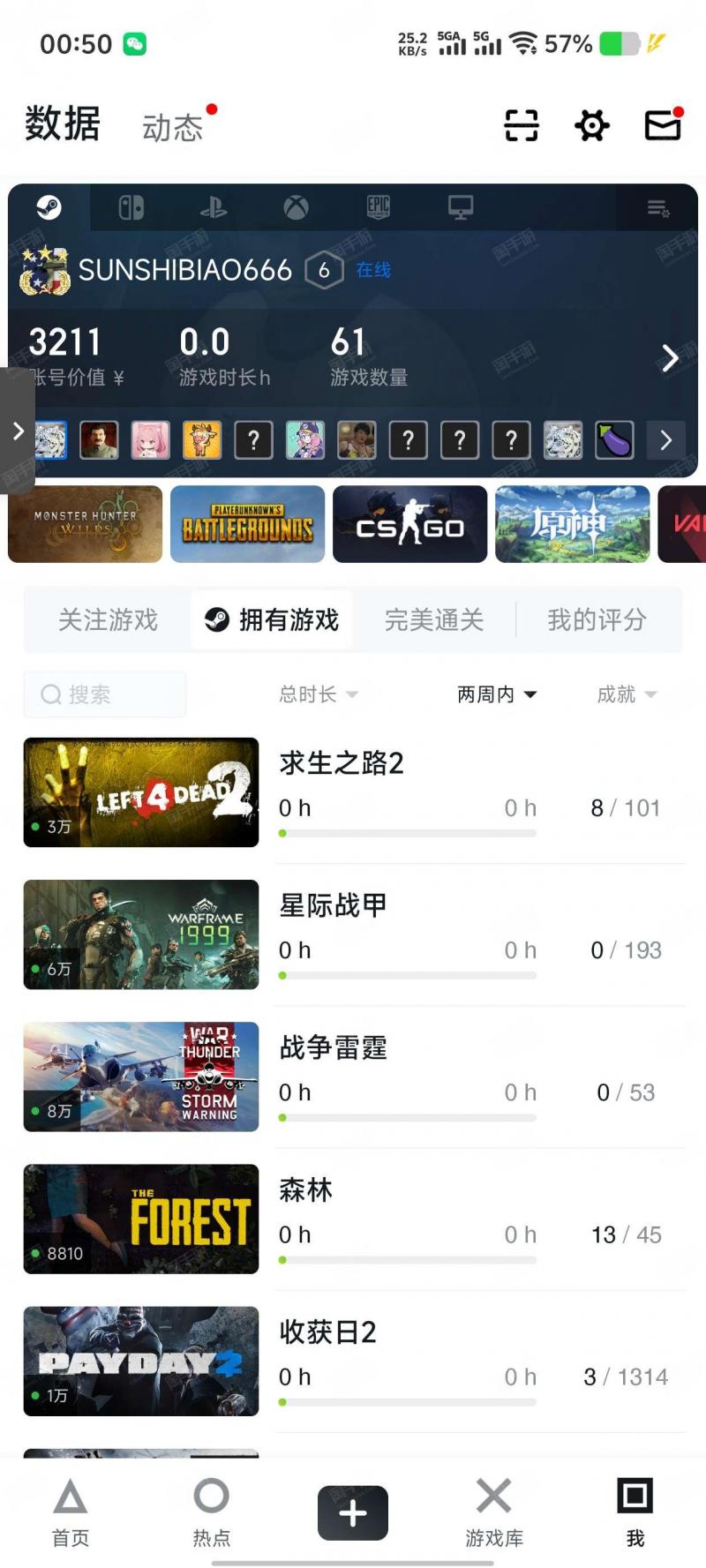The width and height of the screenshot is (706, 1568).
Task: Select the Xbox platform tab
Action: 296,207
